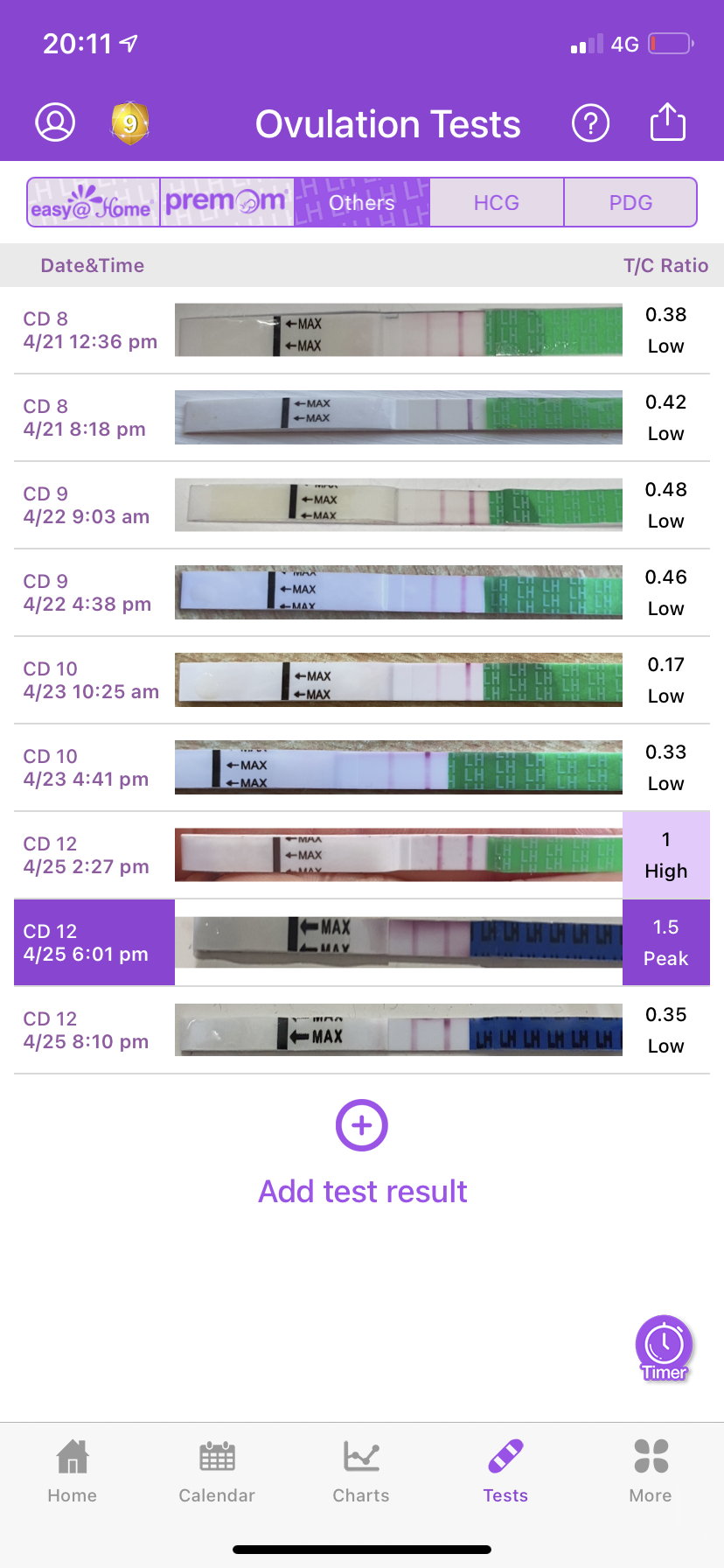Viewport: 724px width, 1568px height.
Task: Start the floating Timer
Action: [665, 1347]
